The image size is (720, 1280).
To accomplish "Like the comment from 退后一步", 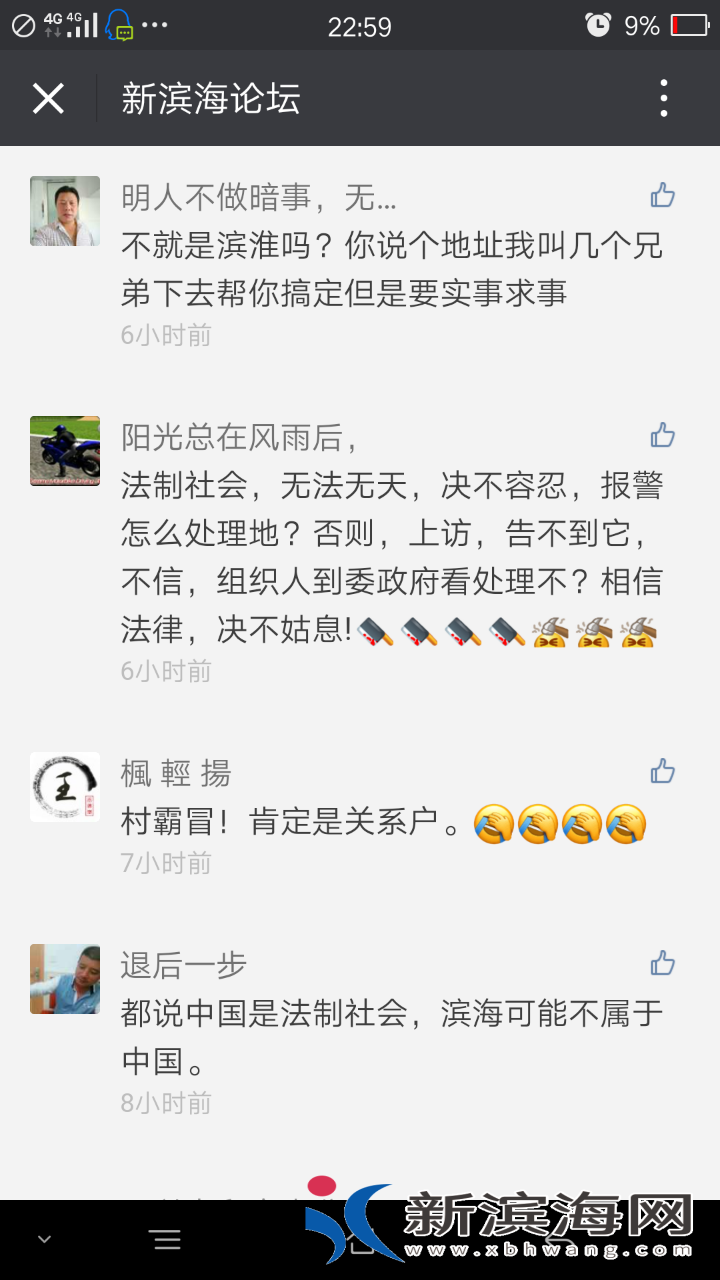I will (662, 963).
